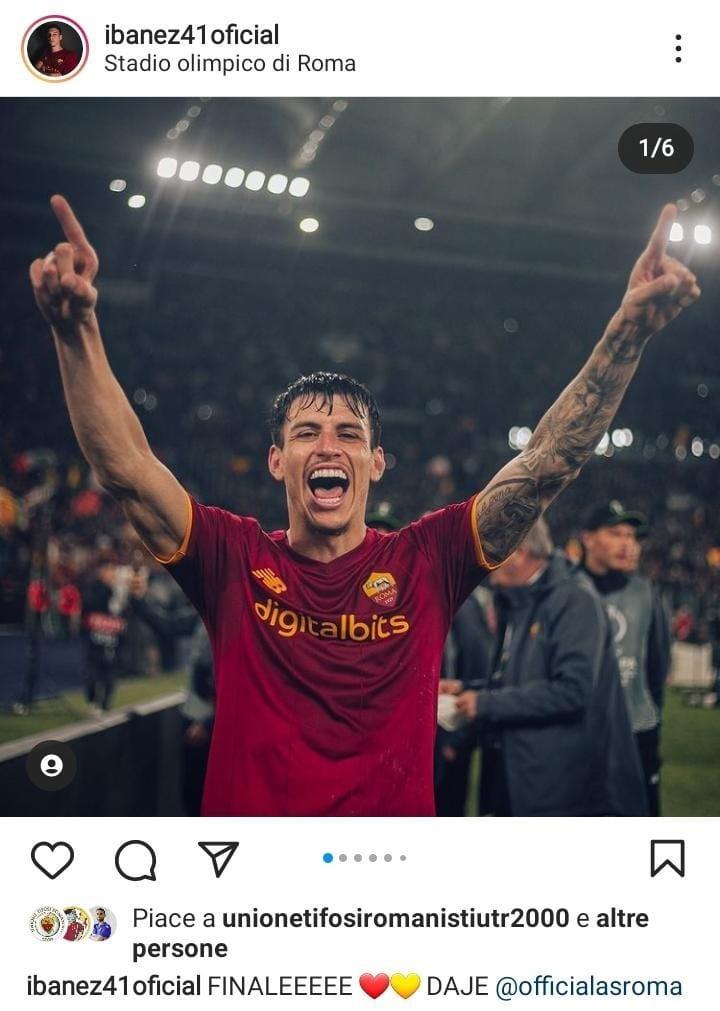Save the post with the bookmark icon

point(667,858)
